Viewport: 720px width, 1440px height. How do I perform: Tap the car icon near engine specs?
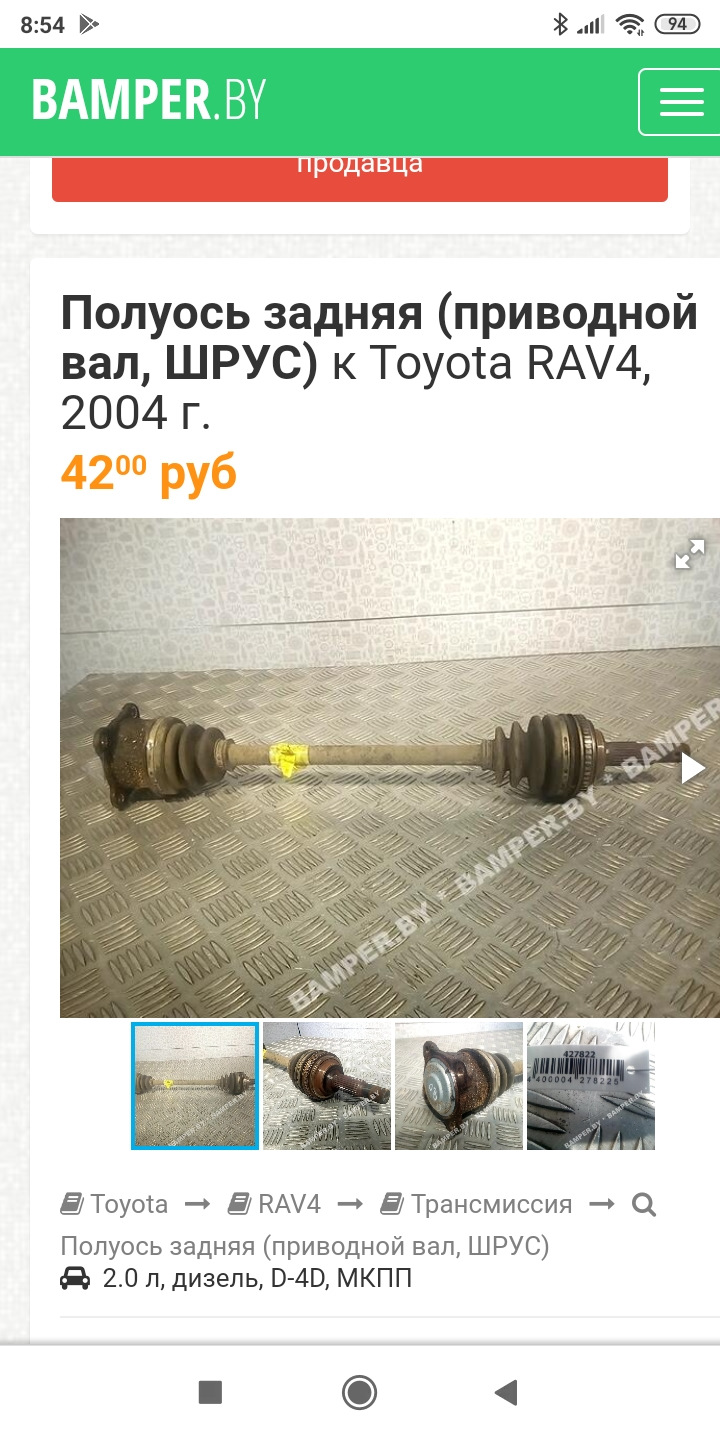click(x=76, y=1277)
